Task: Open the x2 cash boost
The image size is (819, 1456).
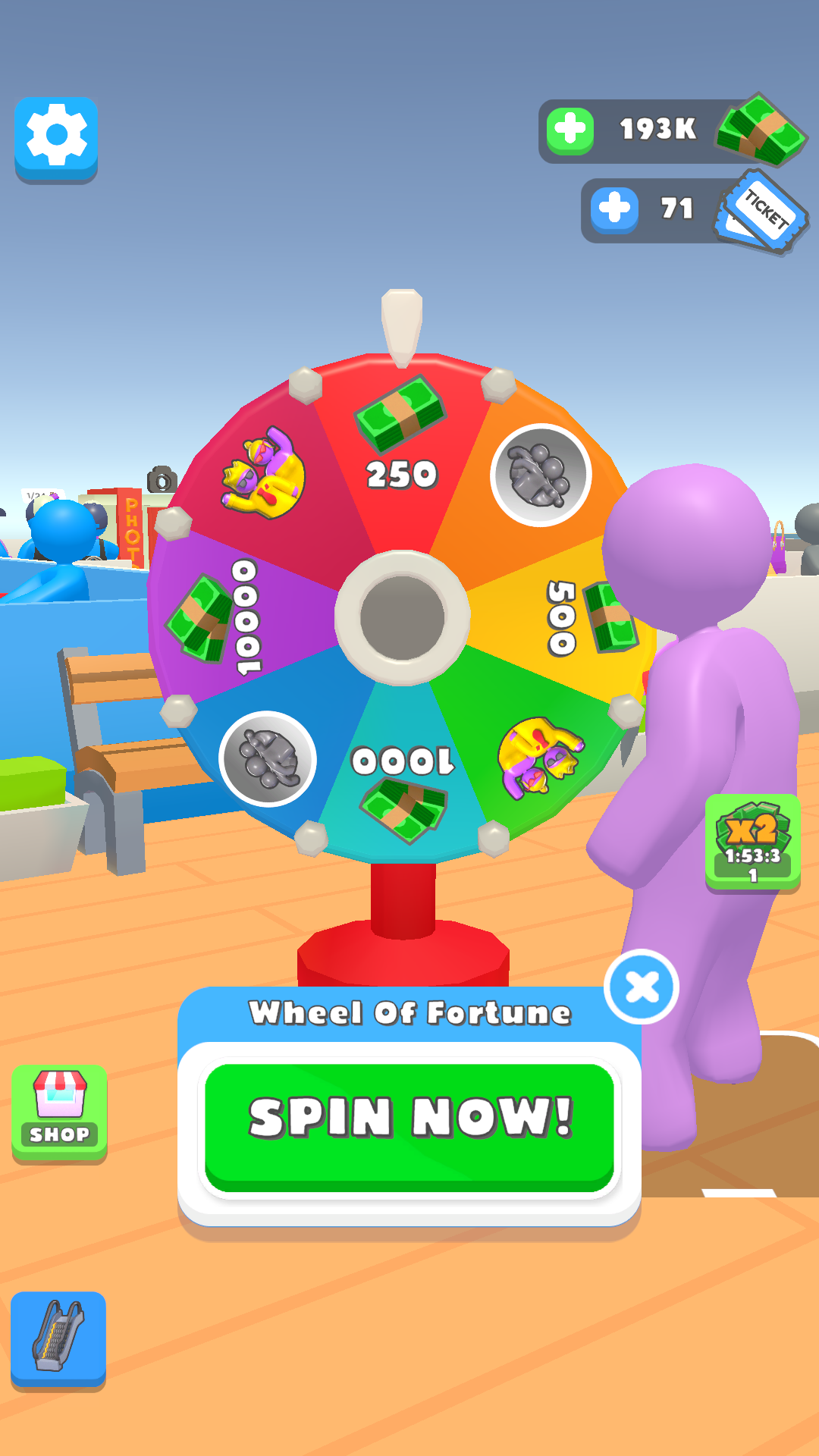Action: tap(752, 843)
